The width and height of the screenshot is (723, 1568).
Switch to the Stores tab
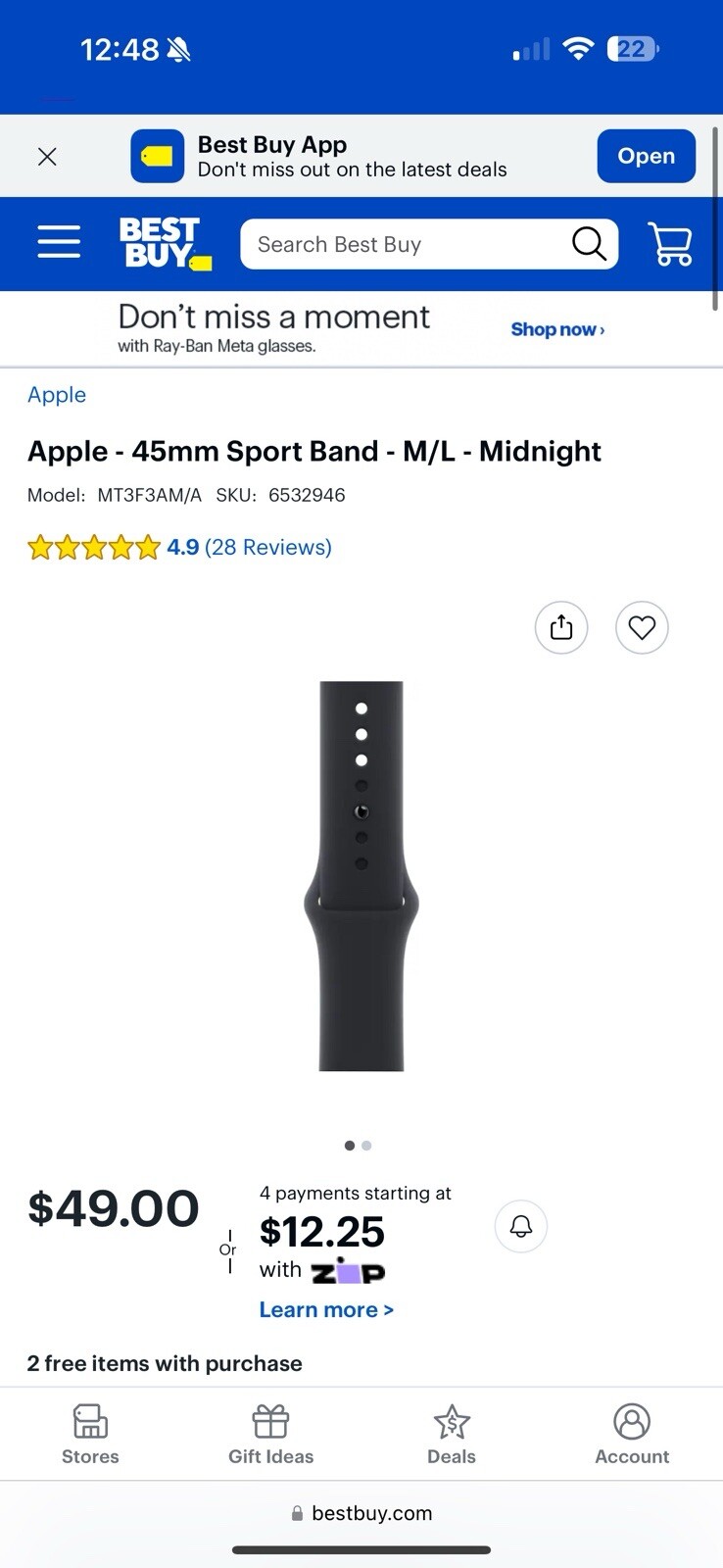[x=90, y=1434]
